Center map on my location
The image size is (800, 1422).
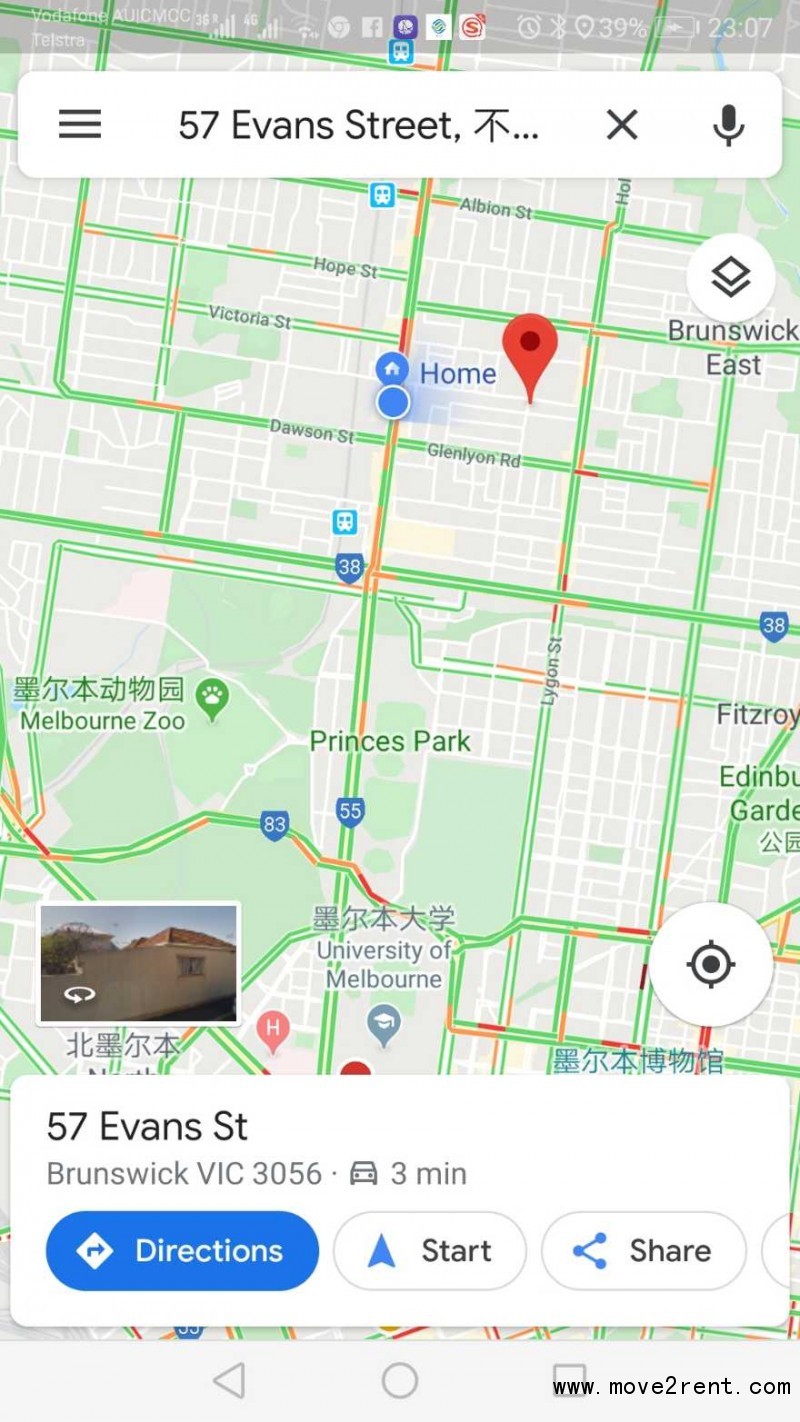click(x=711, y=964)
